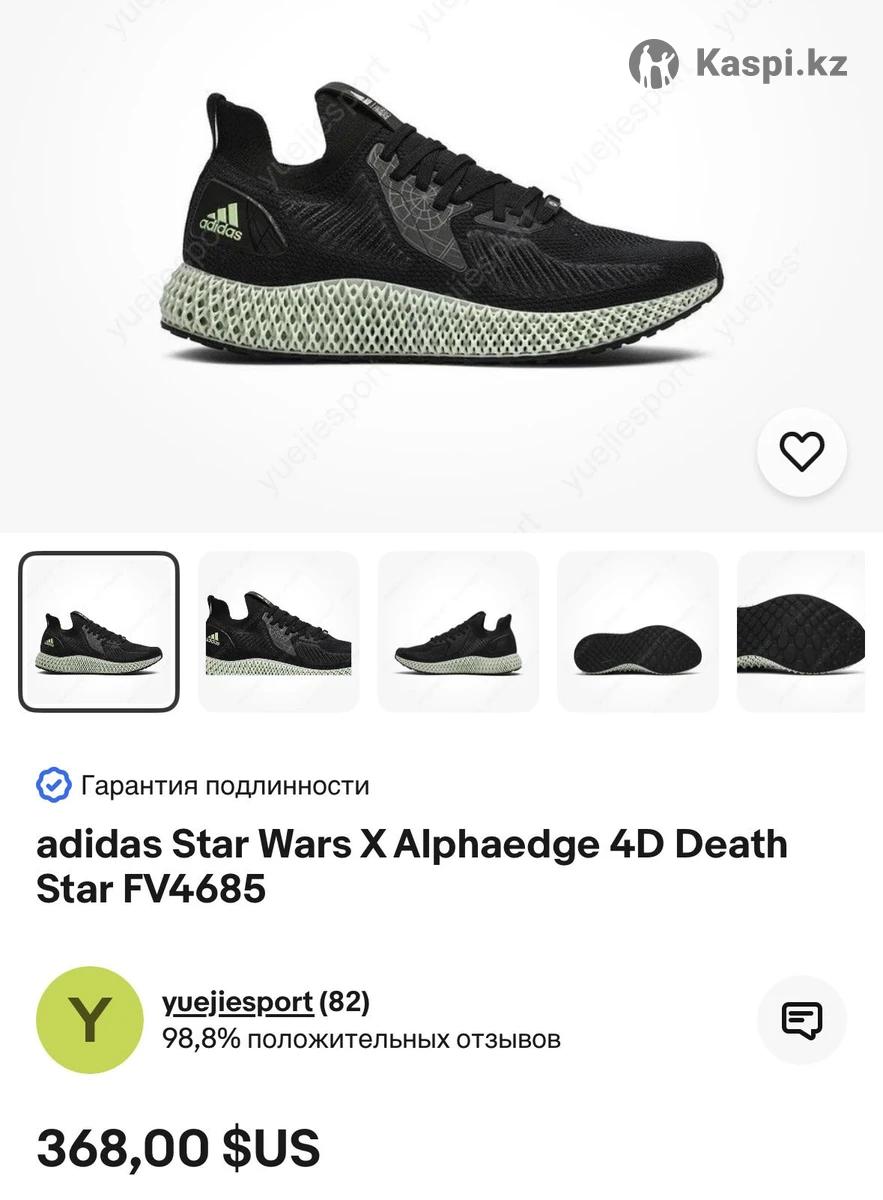Select the full outsole thumbnail photo
Viewport: 883px width, 1200px height.
pos(637,632)
